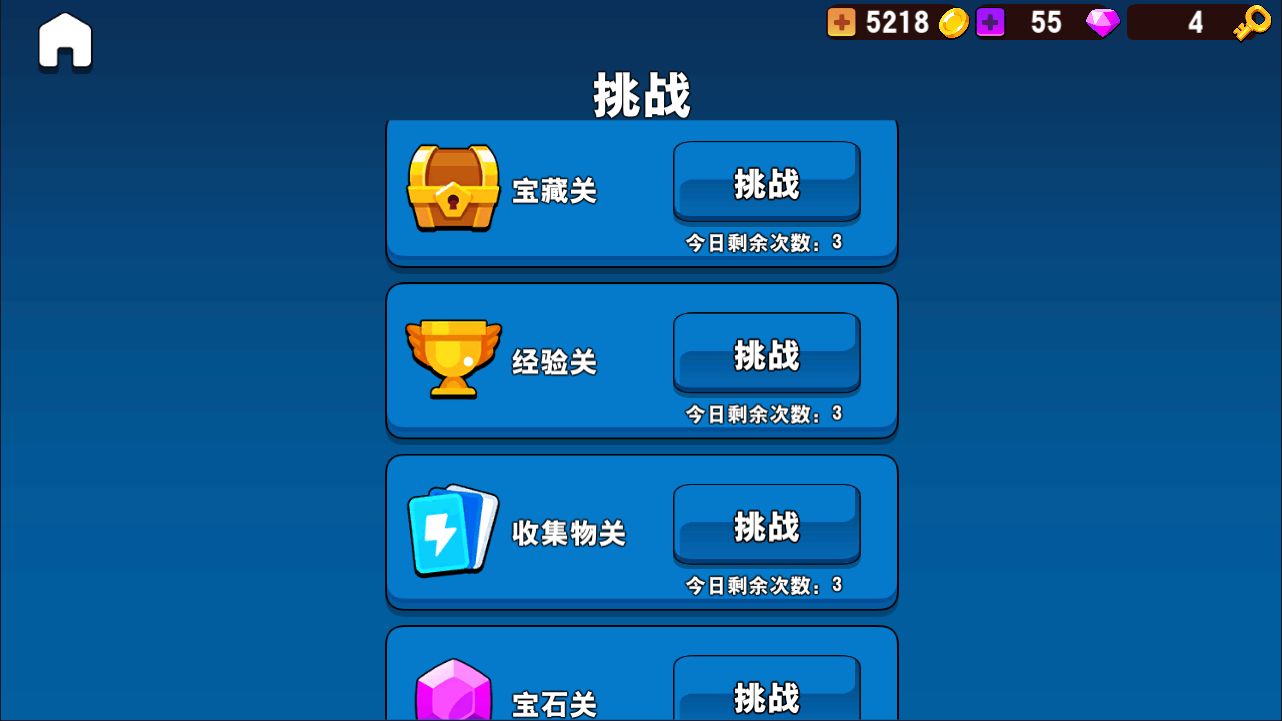Buy more gems with purple plus
This screenshot has width=1282, height=721.
click(x=990, y=22)
